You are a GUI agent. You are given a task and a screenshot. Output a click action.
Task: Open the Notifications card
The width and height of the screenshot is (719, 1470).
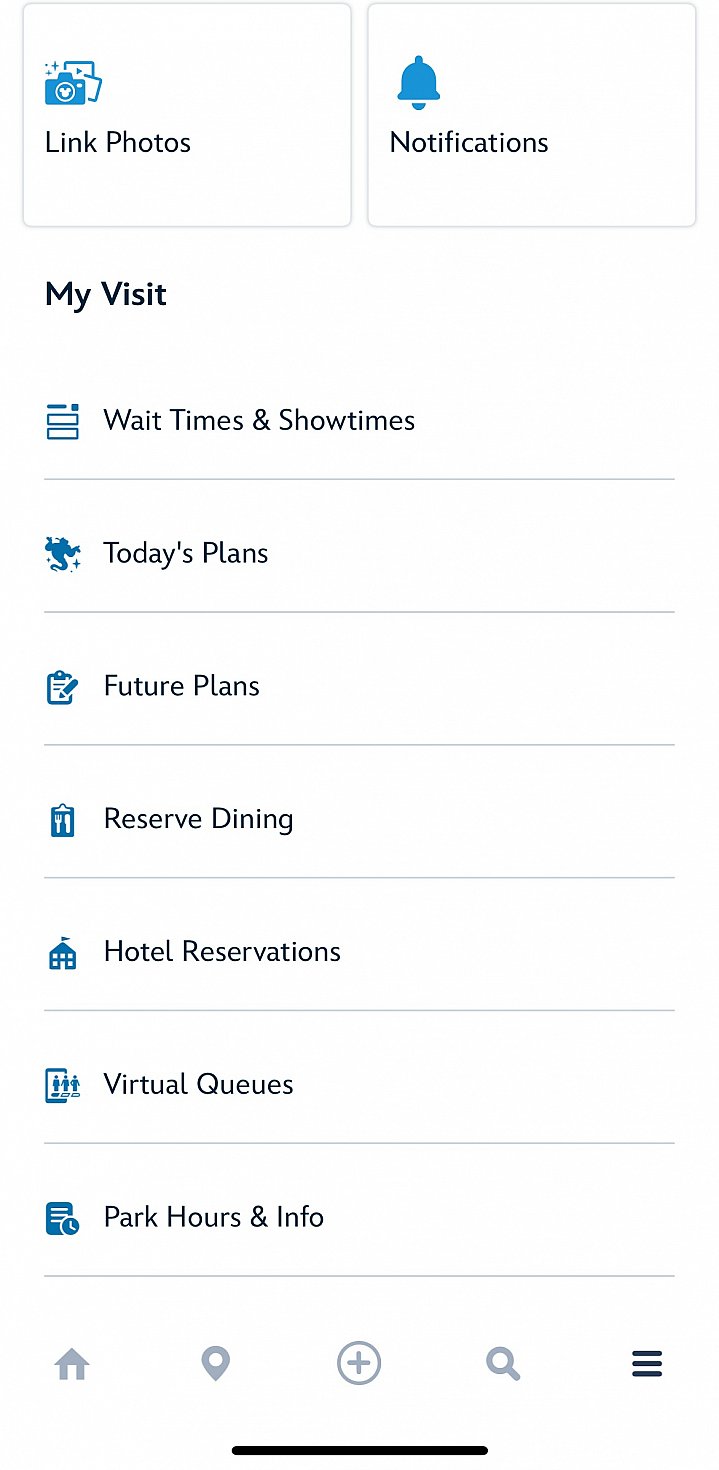531,115
